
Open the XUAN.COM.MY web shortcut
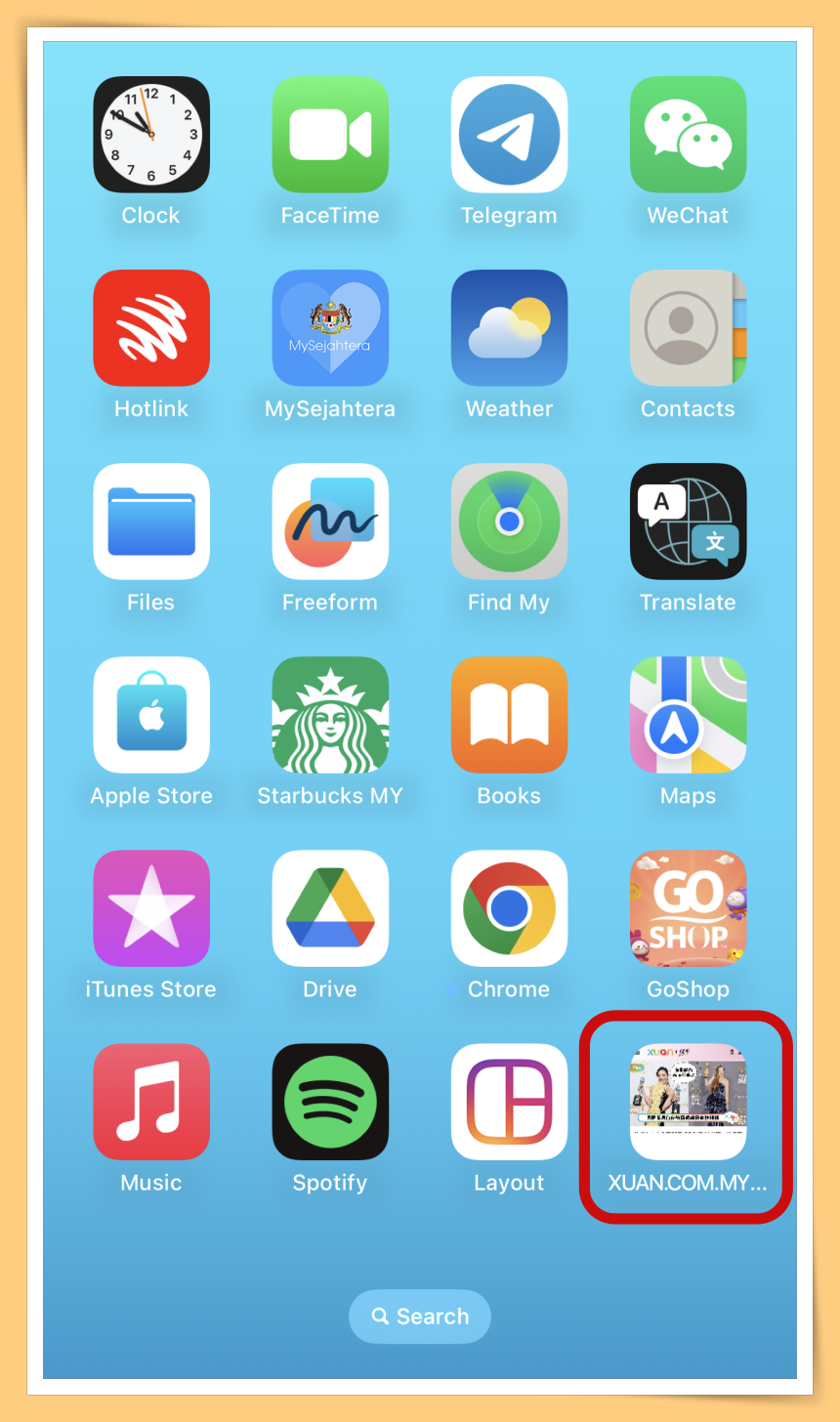pos(688,1102)
